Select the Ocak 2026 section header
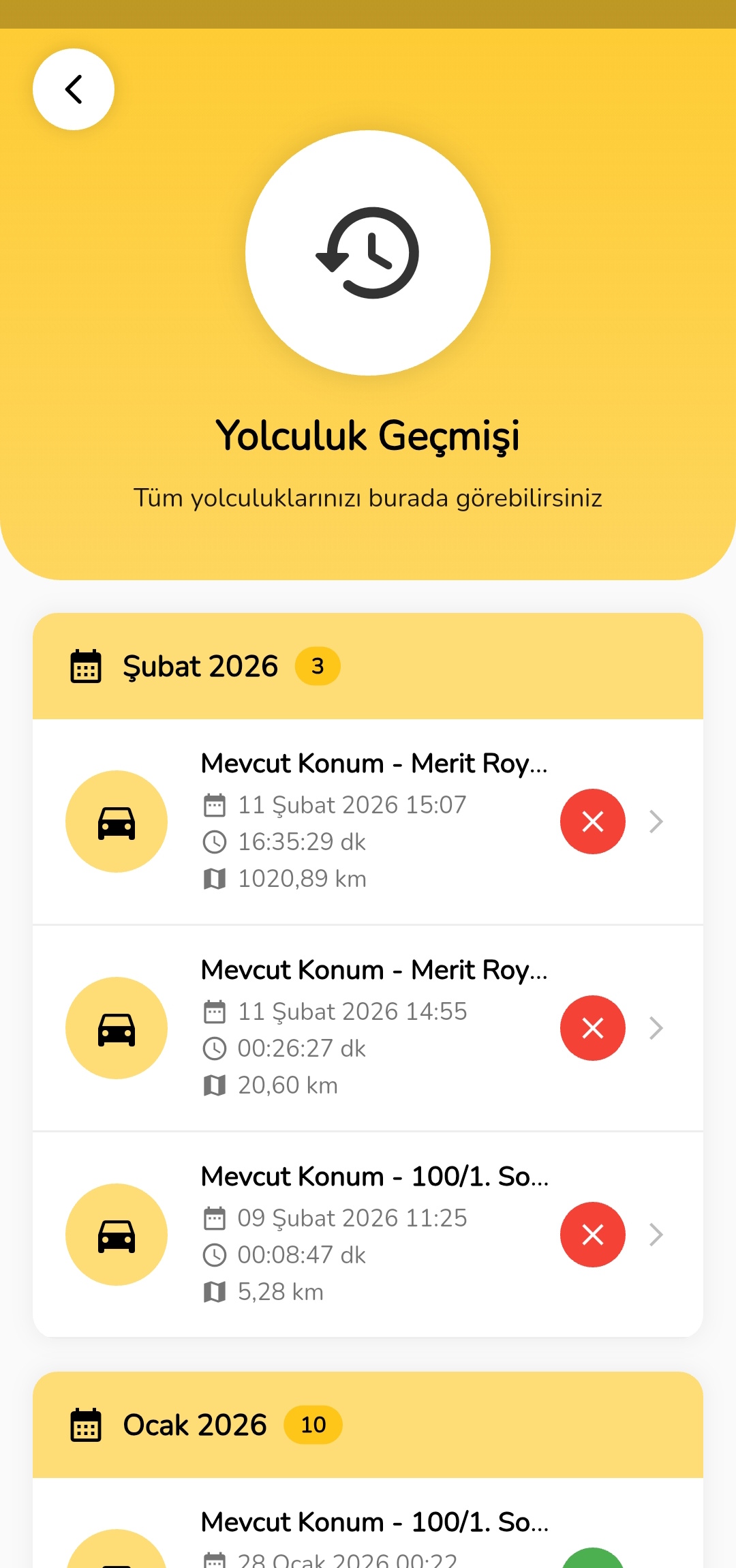This screenshot has width=736, height=1568. point(194,1424)
